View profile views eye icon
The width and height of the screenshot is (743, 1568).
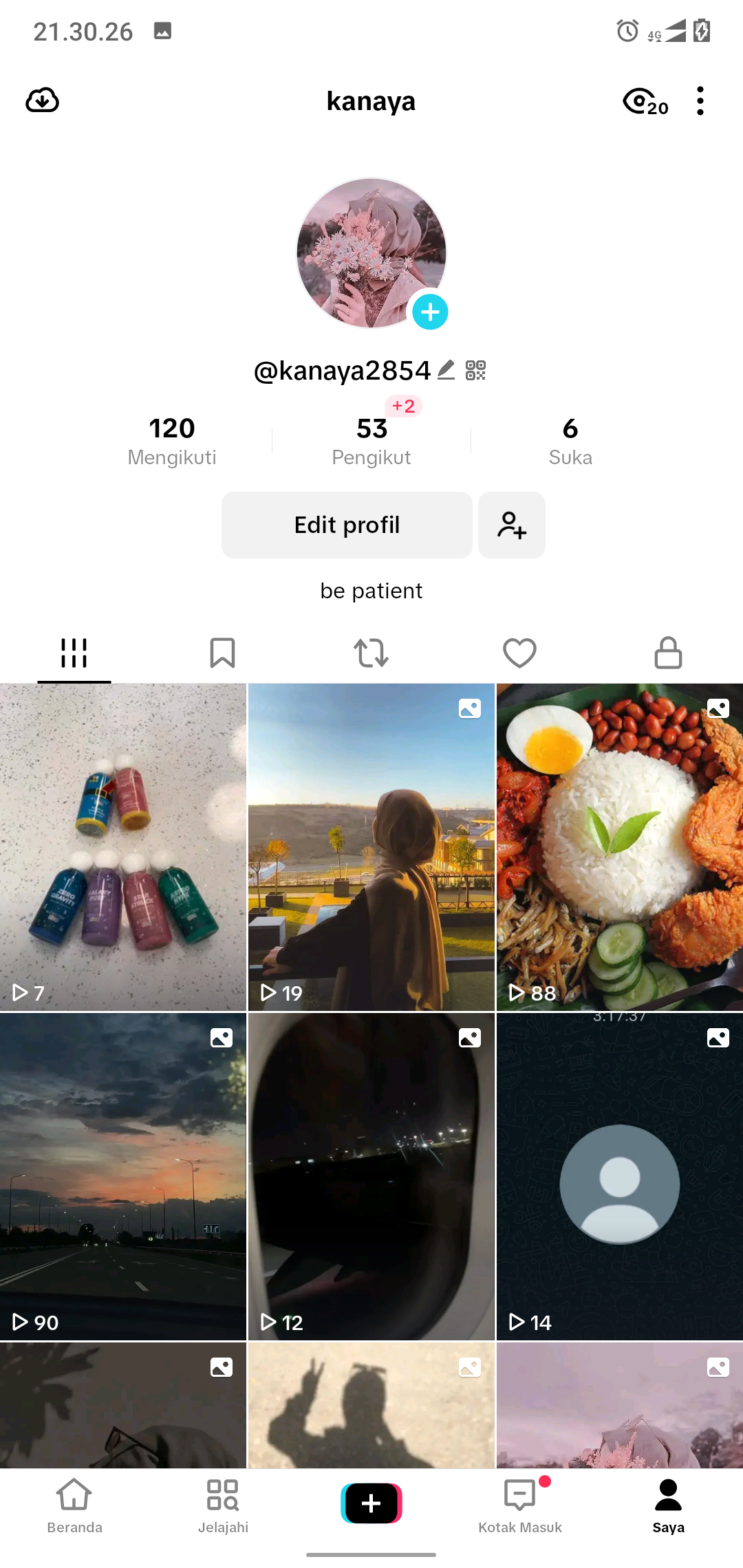645,102
